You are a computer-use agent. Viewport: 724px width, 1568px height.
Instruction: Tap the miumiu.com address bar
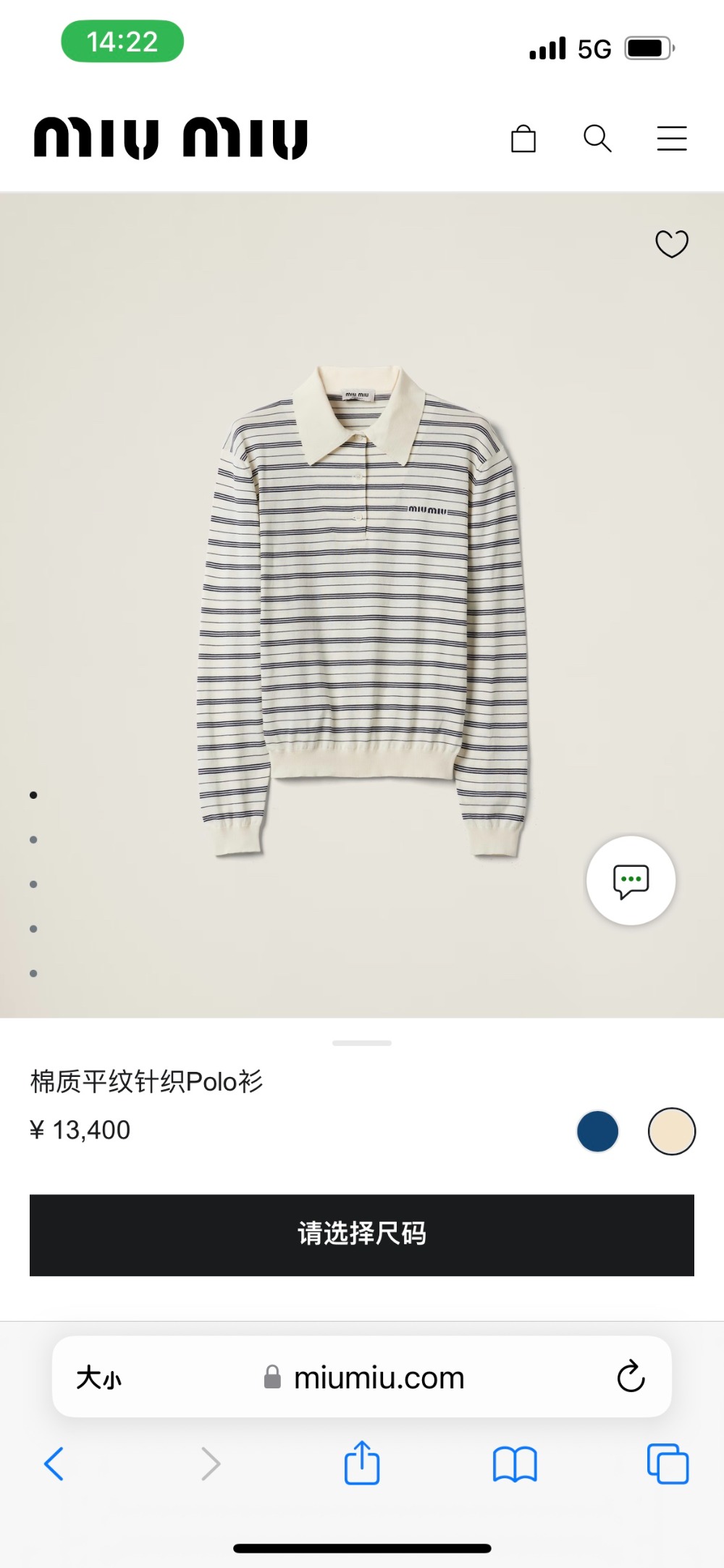click(366, 1377)
